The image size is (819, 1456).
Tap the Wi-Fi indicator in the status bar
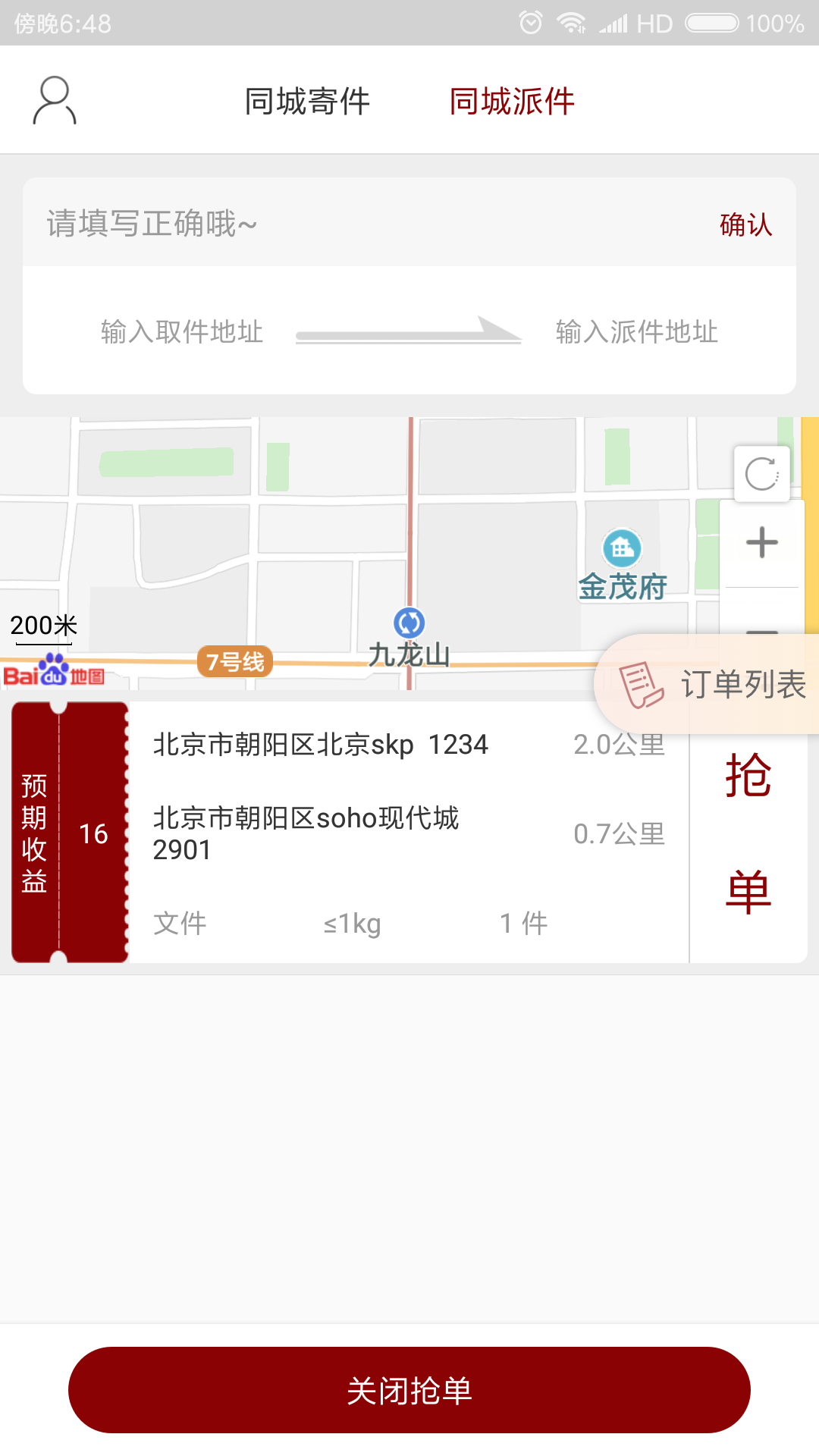click(570, 23)
